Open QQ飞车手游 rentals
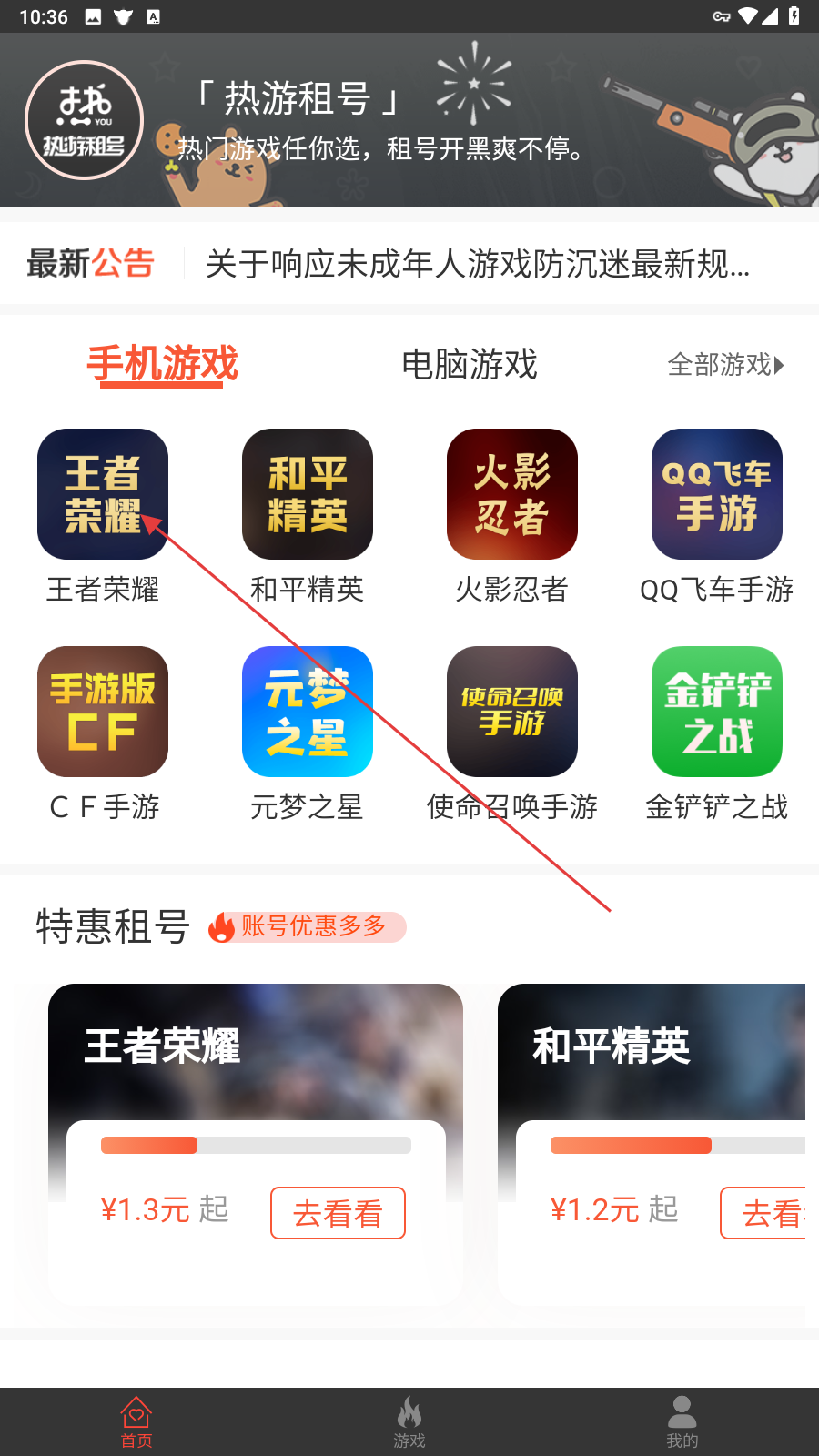The image size is (819, 1456). click(717, 494)
